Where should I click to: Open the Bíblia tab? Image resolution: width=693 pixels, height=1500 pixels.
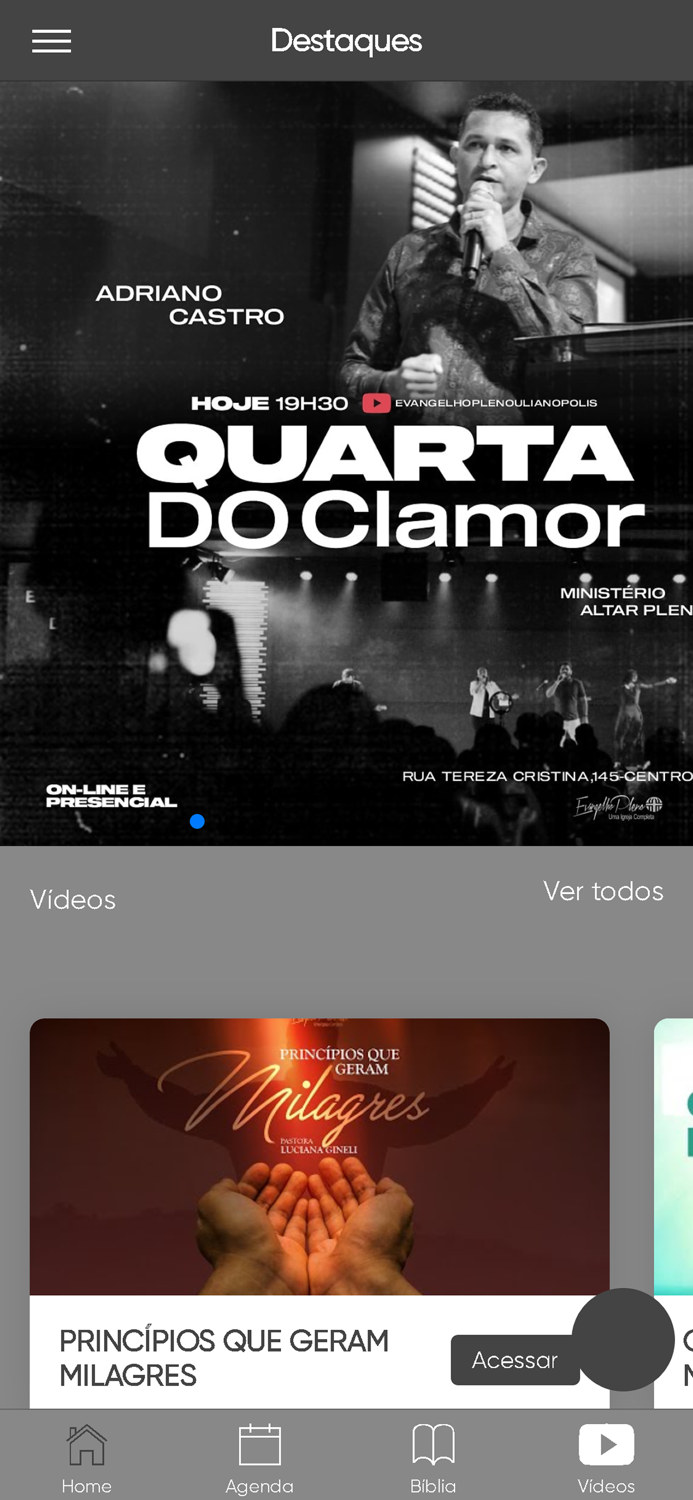point(433,1459)
